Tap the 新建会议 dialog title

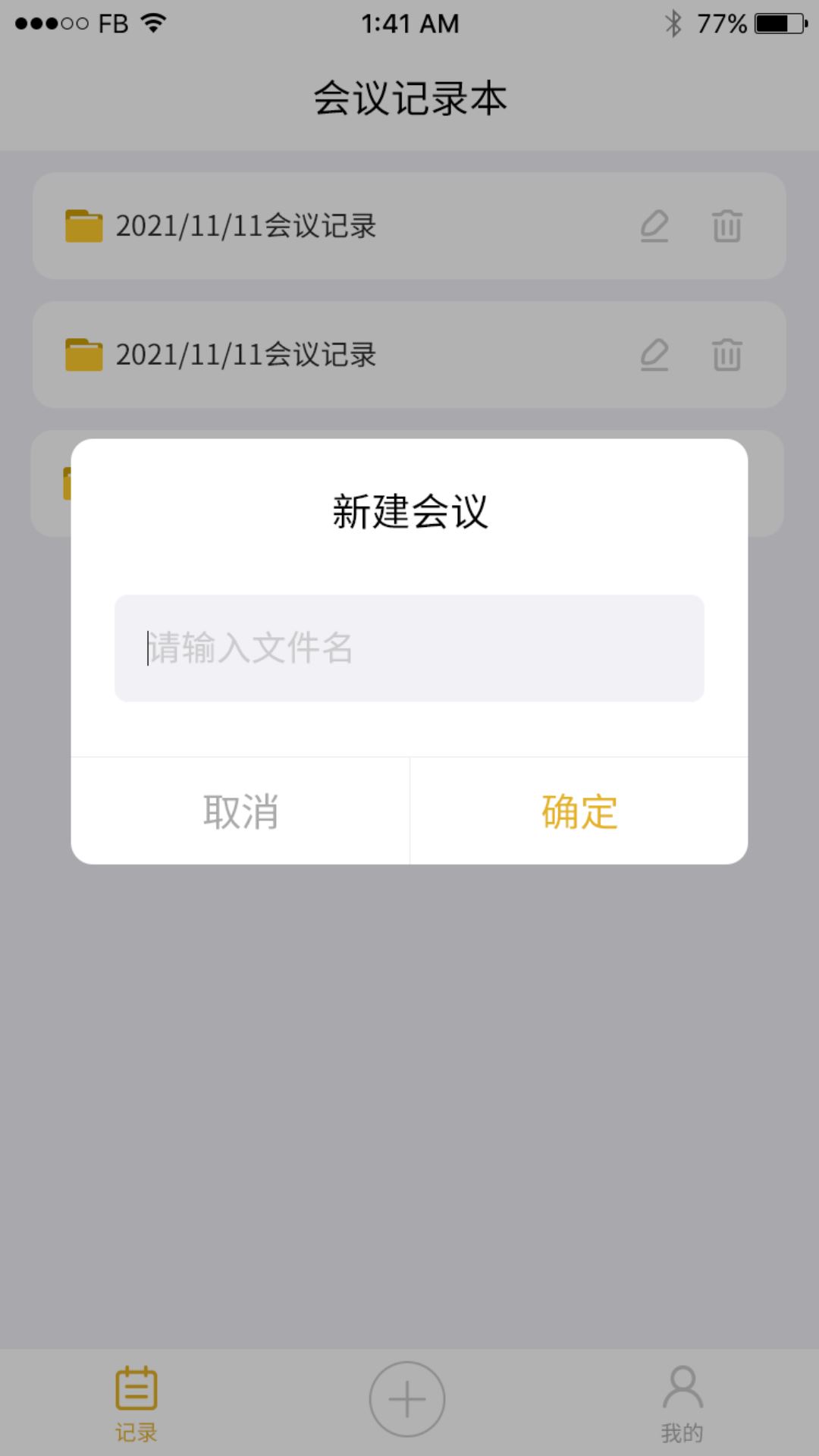point(409,511)
